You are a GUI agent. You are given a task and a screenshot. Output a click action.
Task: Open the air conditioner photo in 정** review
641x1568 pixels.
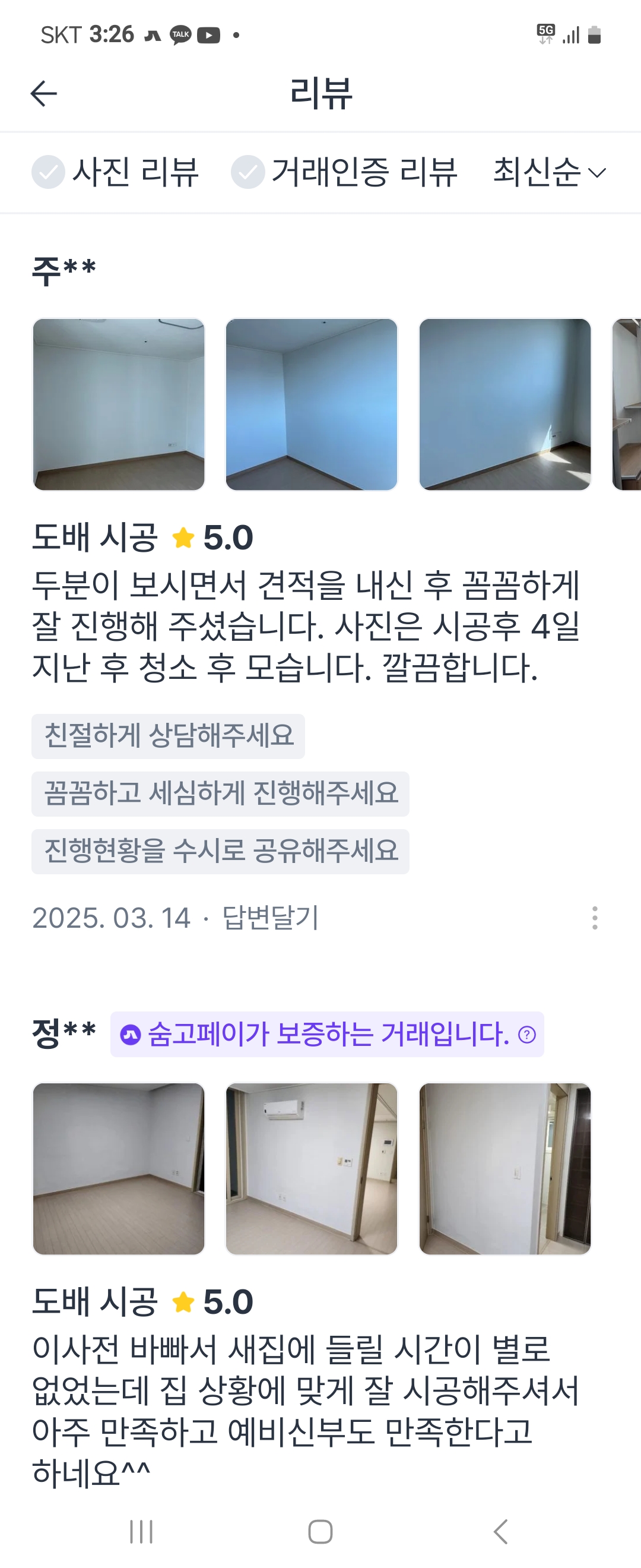pyautogui.click(x=312, y=1168)
